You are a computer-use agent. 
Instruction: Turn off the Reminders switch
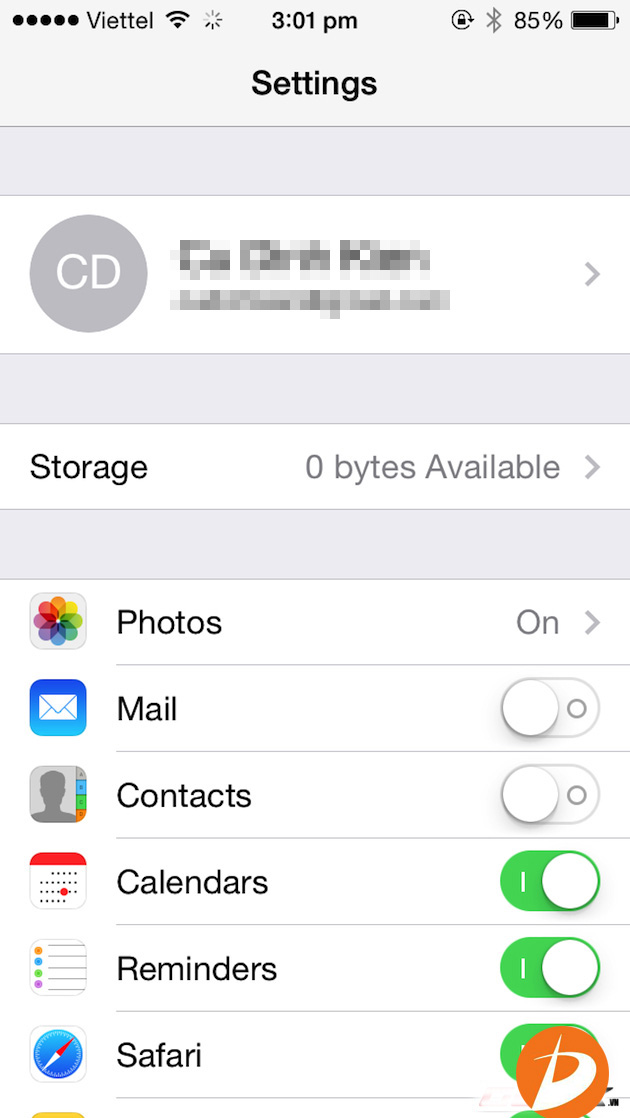pyautogui.click(x=549, y=969)
